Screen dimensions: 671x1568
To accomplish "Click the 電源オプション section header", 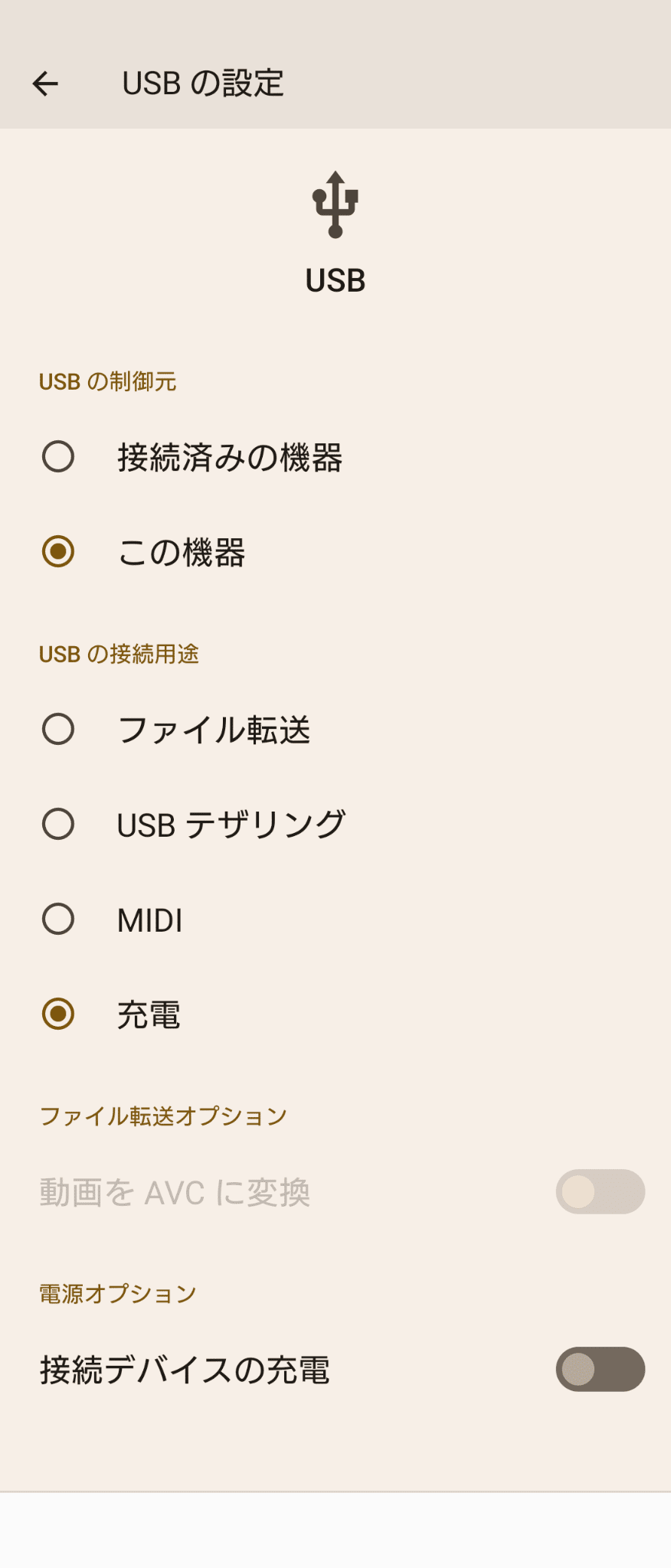I will tap(116, 1292).
